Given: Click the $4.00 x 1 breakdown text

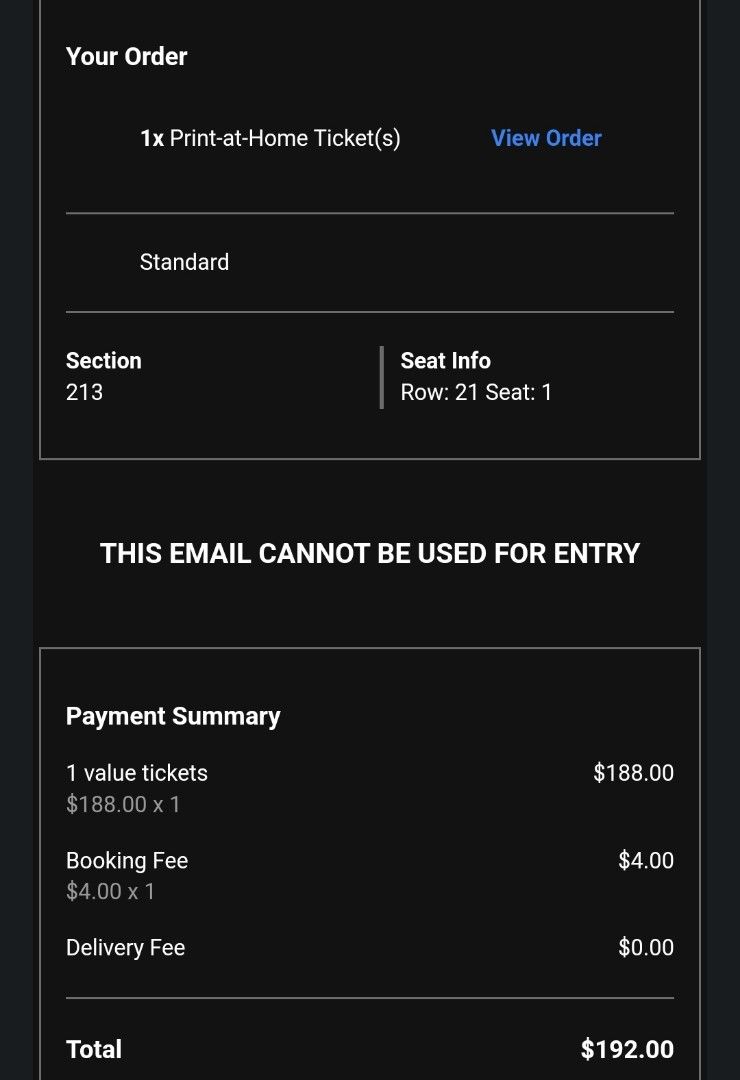Looking at the screenshot, I should pos(109,891).
